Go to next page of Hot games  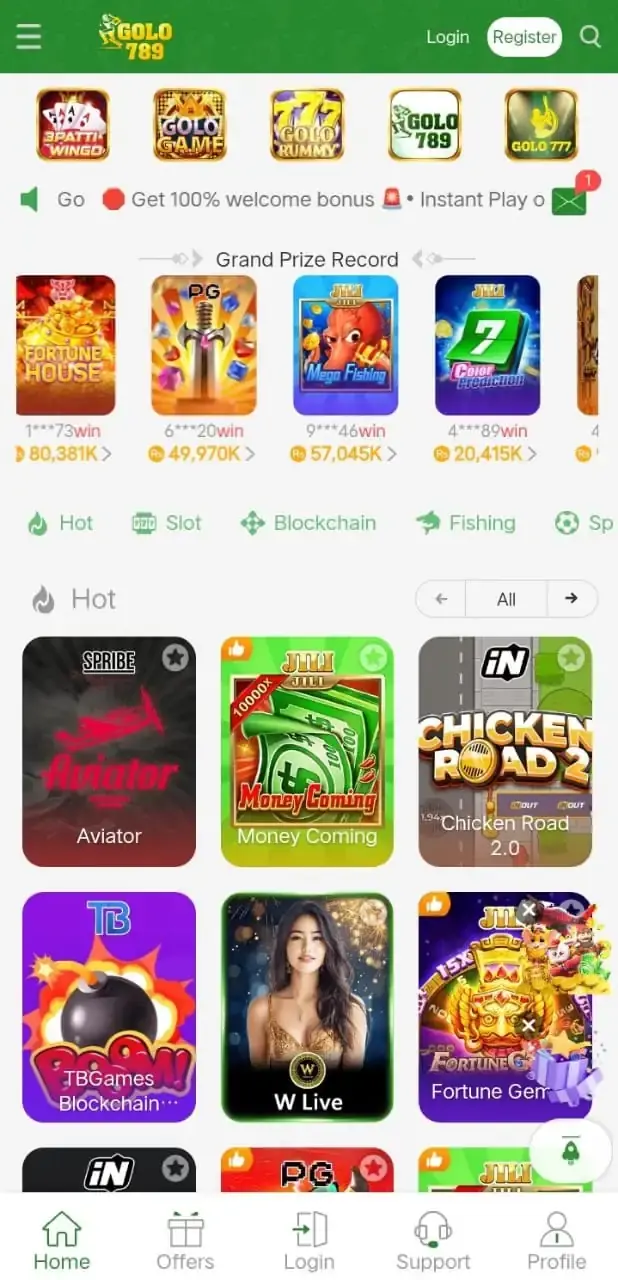point(571,599)
